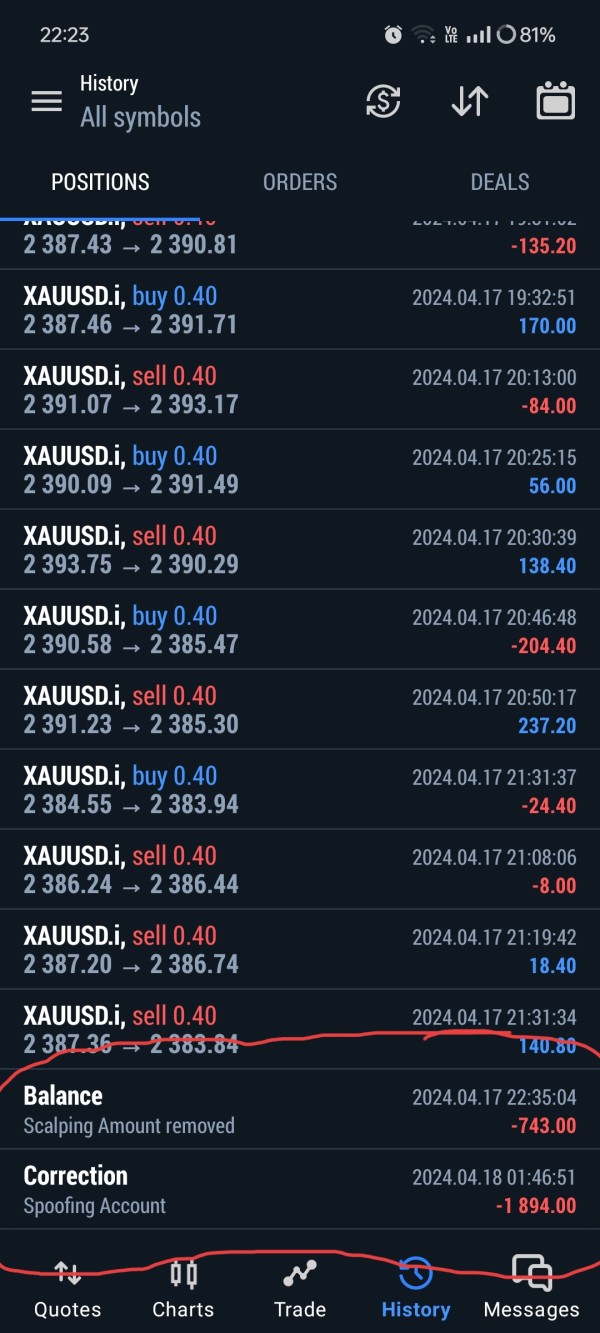Open the hamburger drawer menu

pyautogui.click(x=46, y=101)
